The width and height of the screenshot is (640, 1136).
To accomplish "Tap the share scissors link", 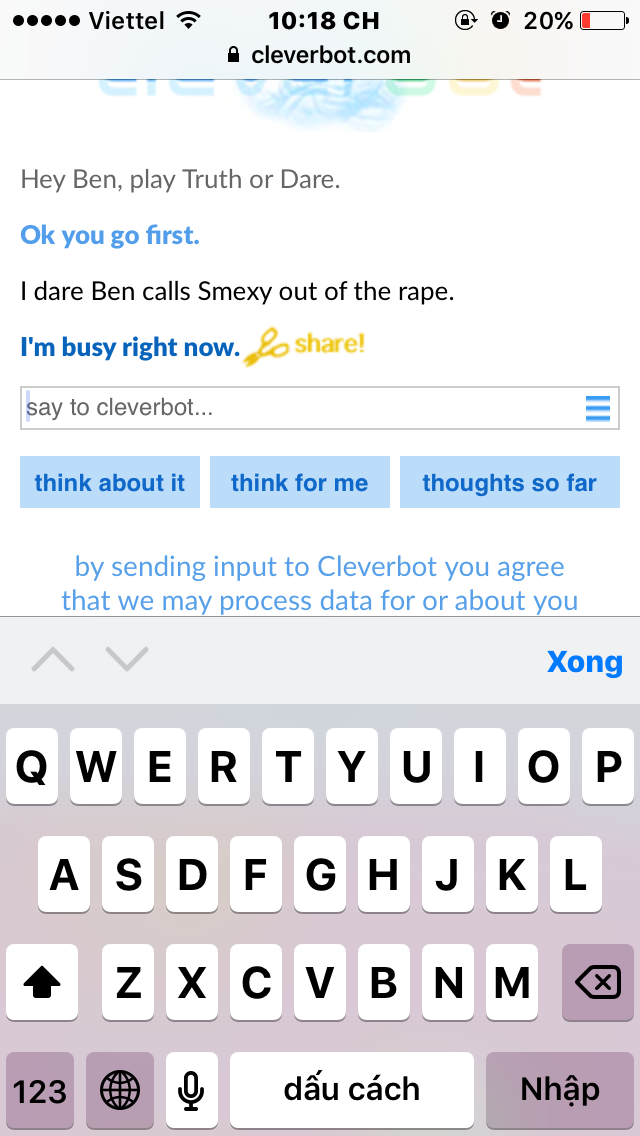I will click(304, 346).
